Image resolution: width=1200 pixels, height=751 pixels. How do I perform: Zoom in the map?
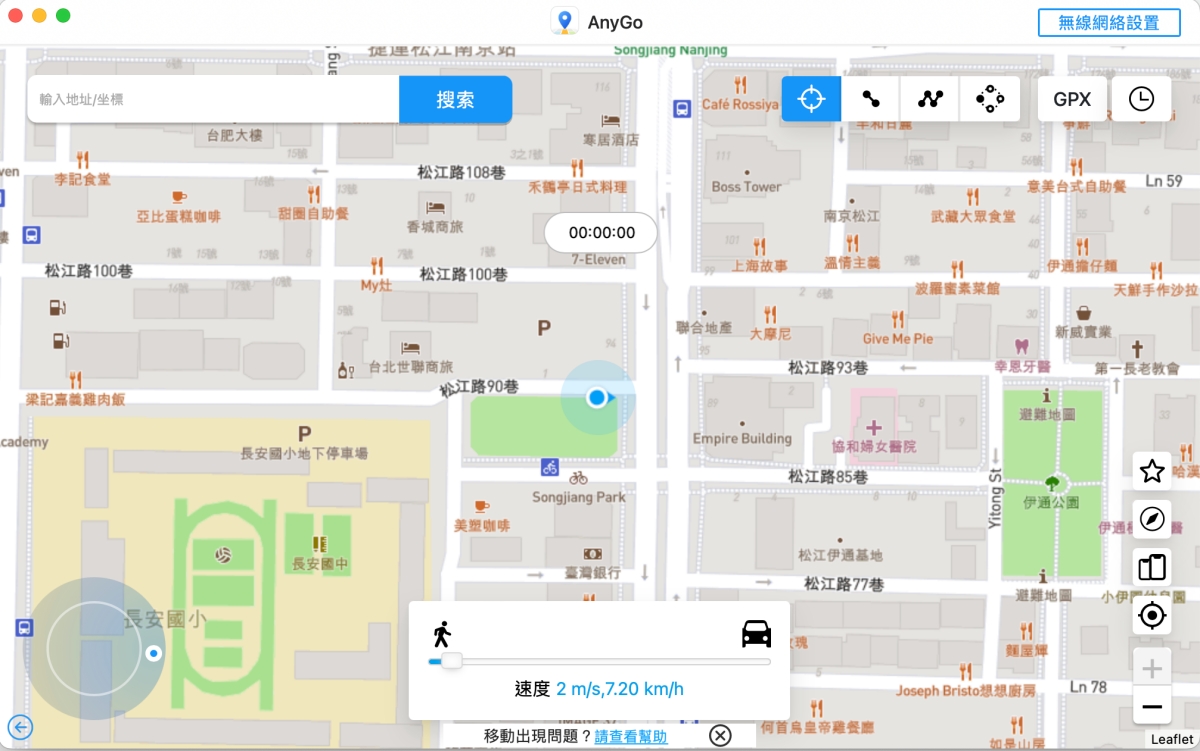click(x=1152, y=668)
